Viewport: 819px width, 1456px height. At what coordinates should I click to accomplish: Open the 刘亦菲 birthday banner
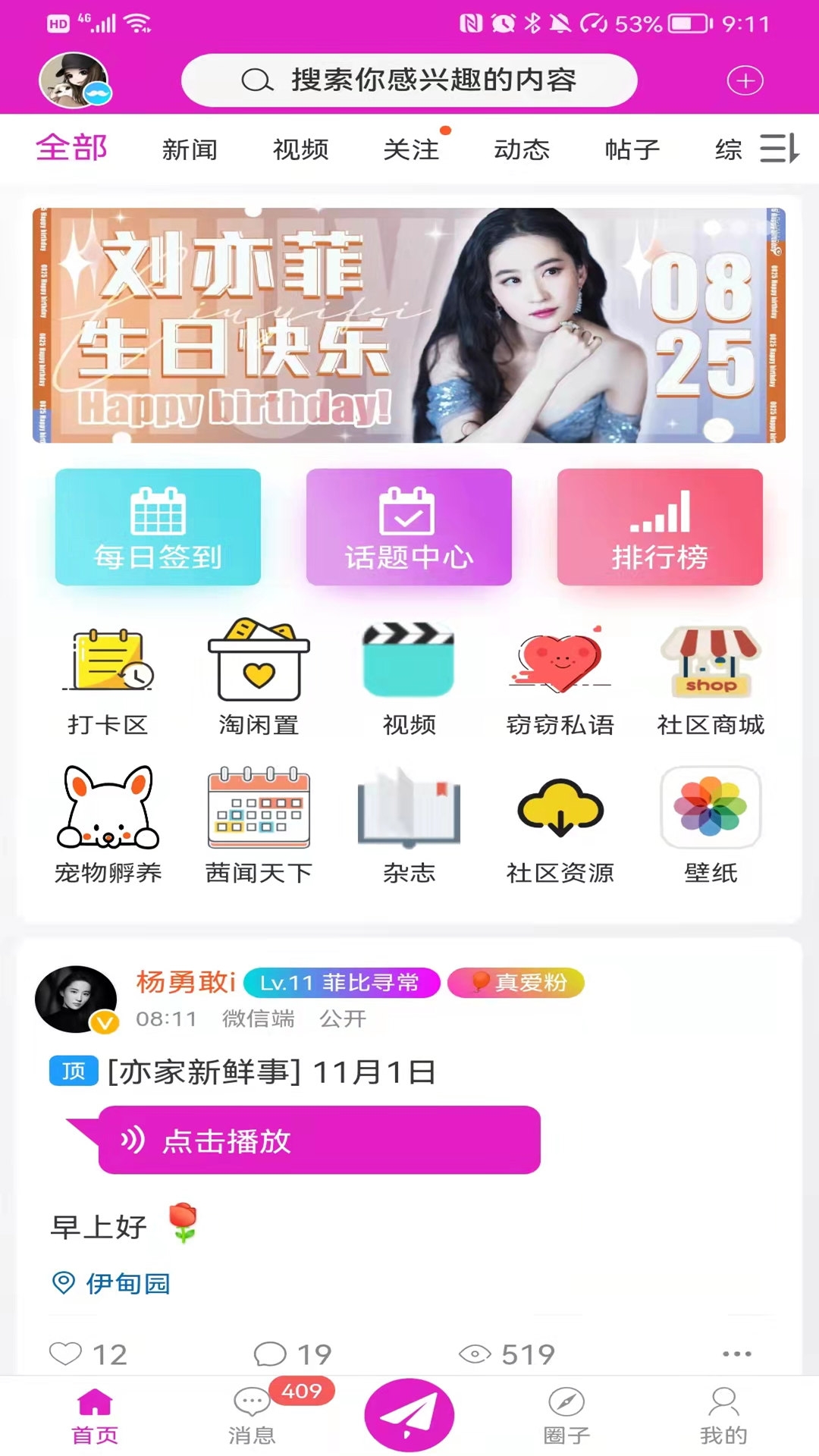coord(409,325)
